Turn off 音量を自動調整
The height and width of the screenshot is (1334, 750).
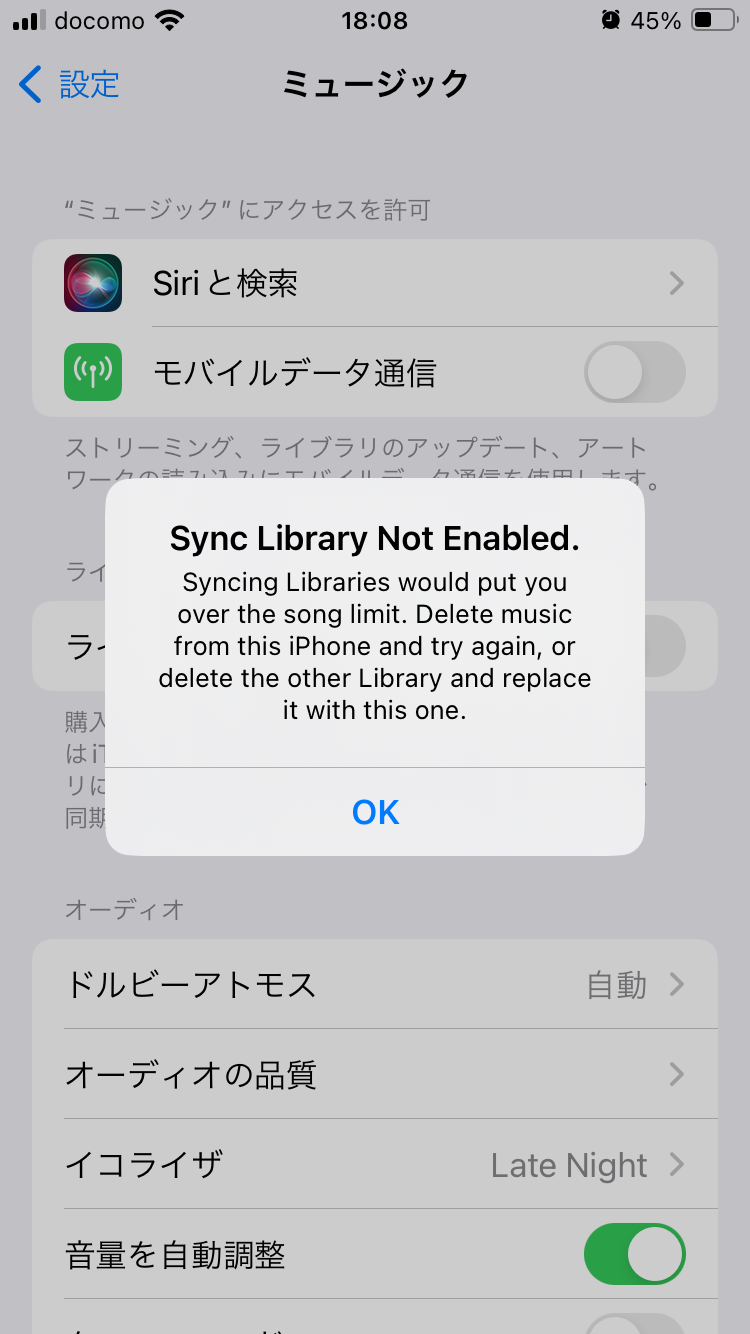click(x=634, y=1254)
